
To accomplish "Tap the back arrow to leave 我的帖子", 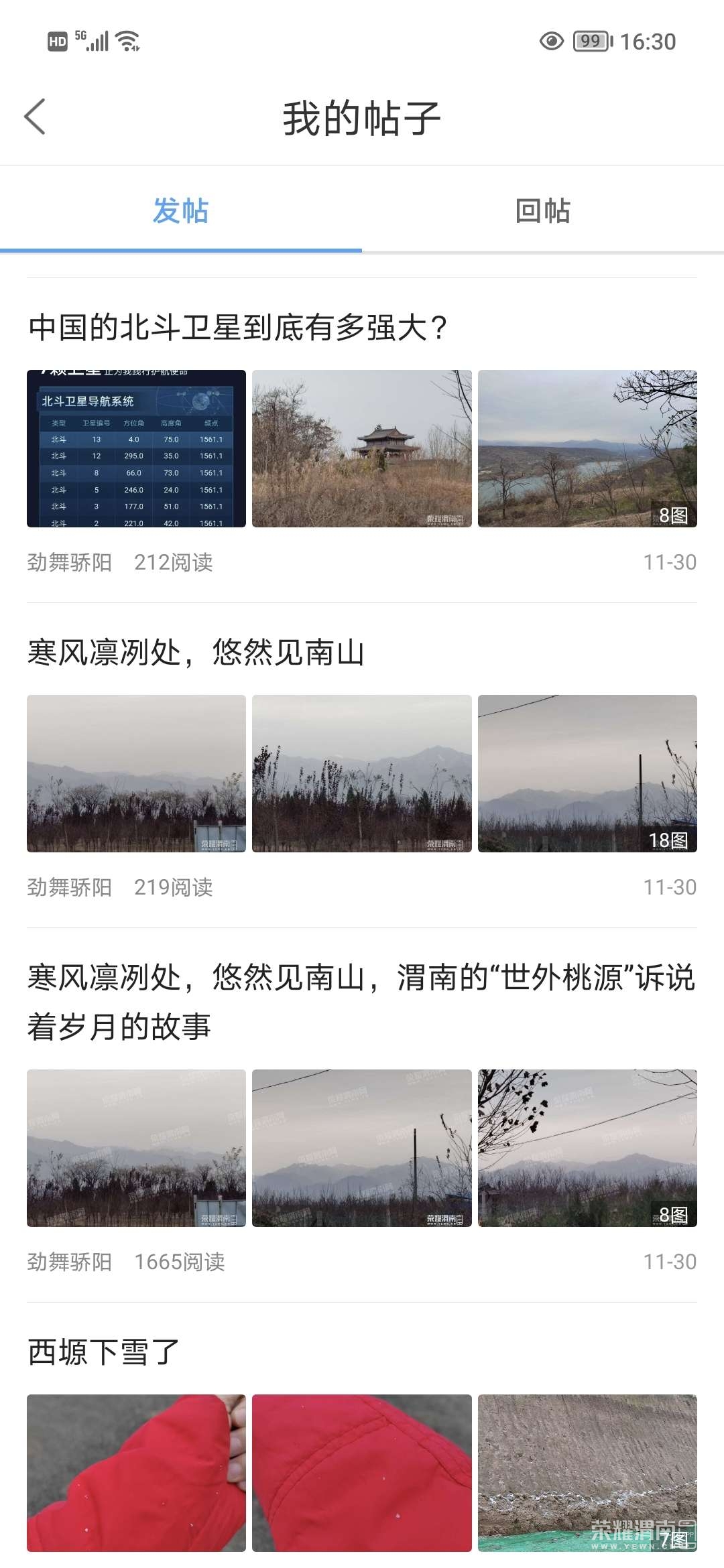I will (x=34, y=115).
